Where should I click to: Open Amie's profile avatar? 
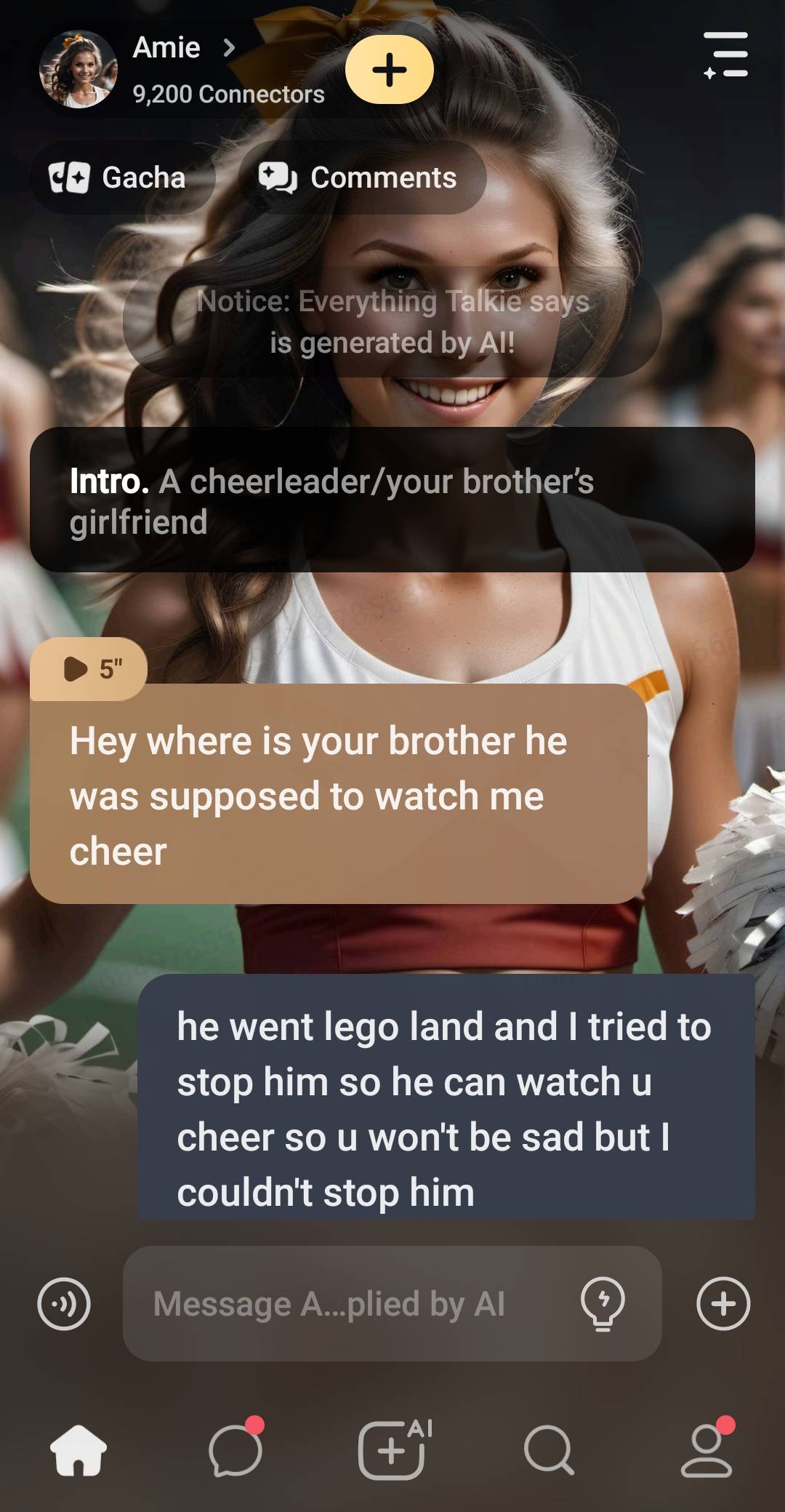click(78, 70)
